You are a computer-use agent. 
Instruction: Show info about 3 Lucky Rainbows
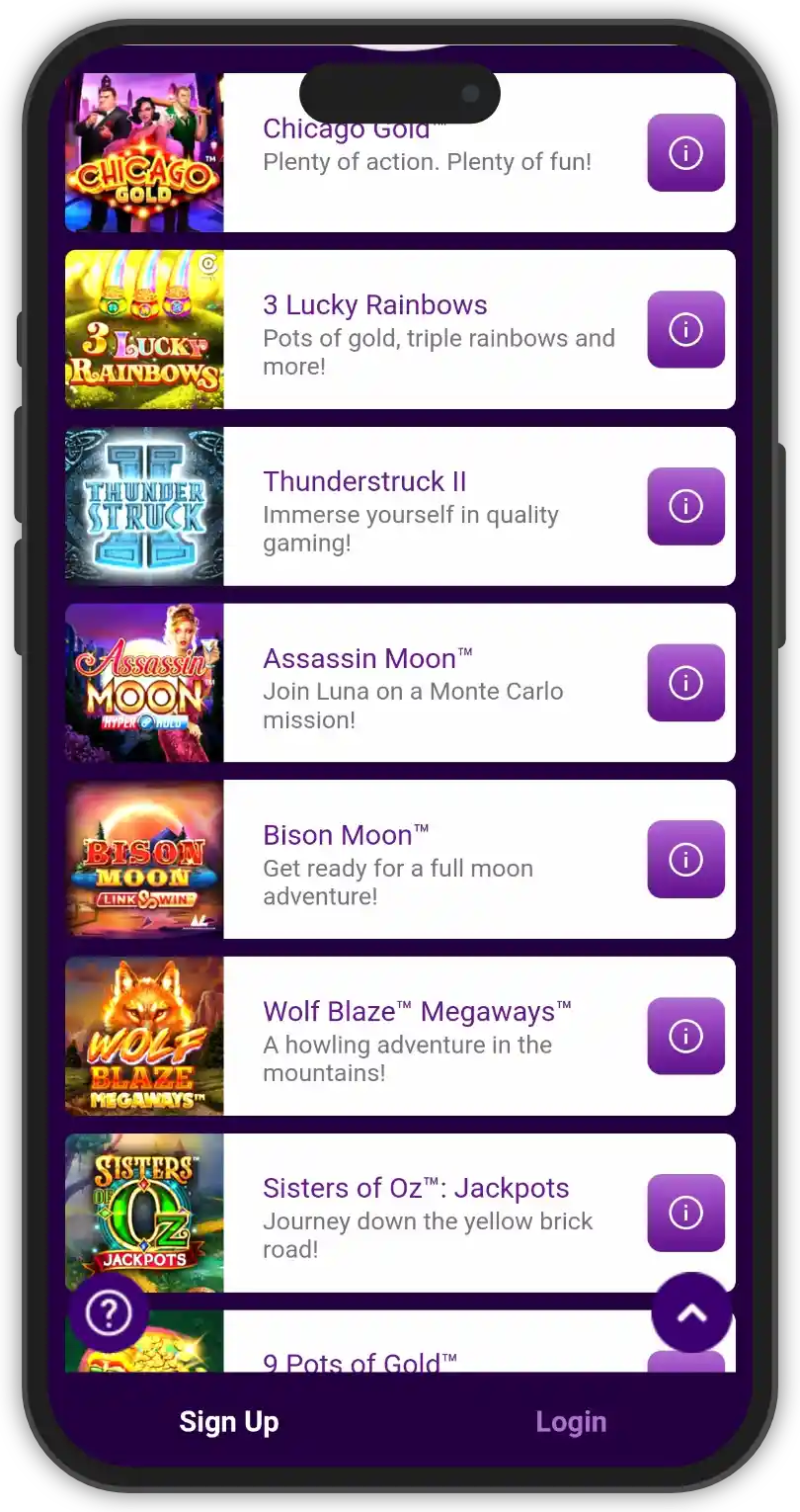coord(685,329)
